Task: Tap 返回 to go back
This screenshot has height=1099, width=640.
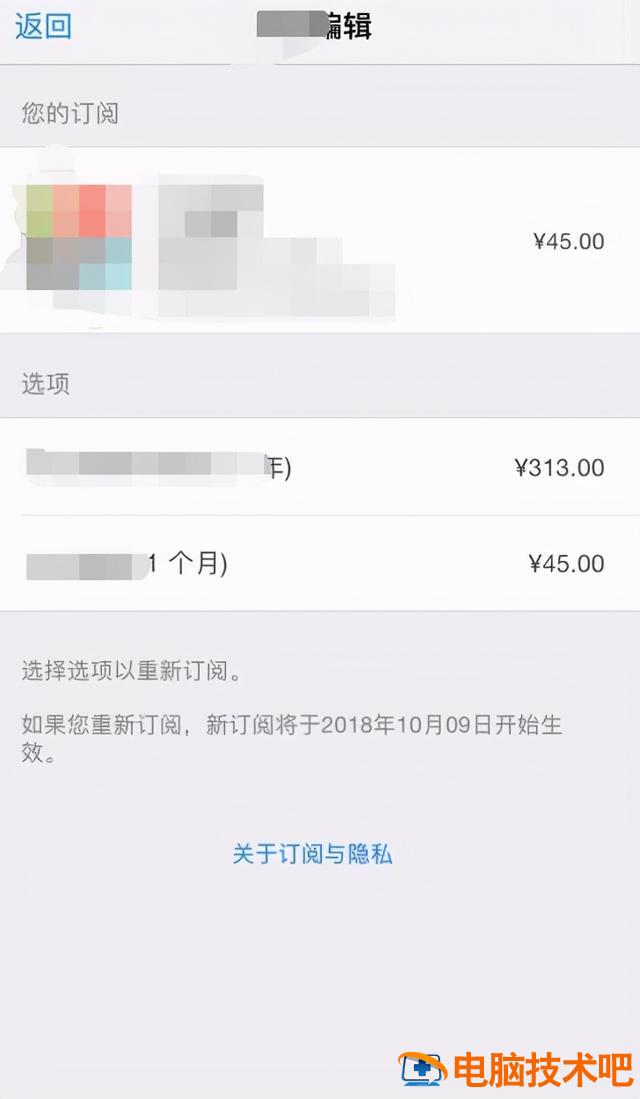Action: [x=44, y=26]
